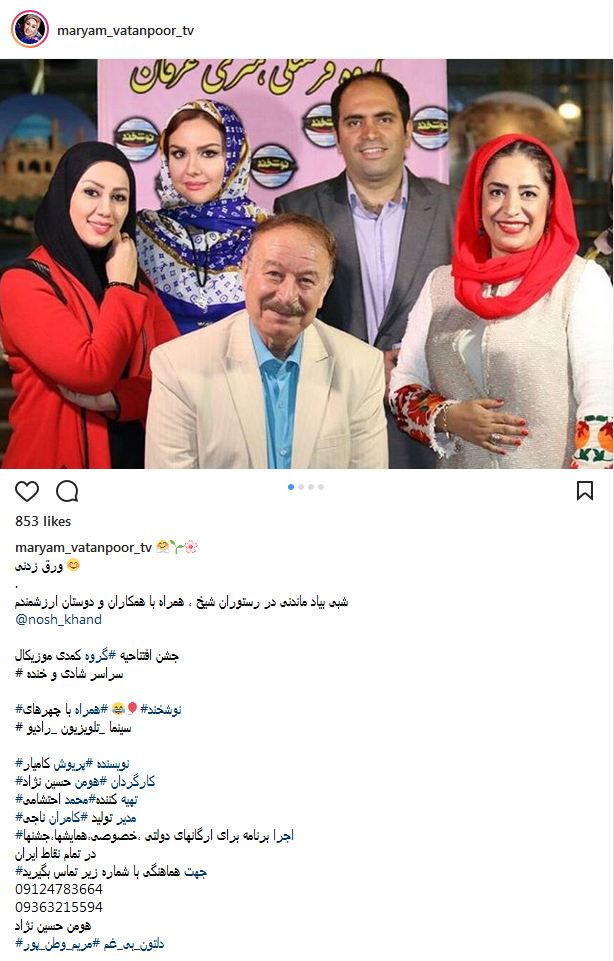Like this post with the heart
The width and height of the screenshot is (614, 961).
(x=27, y=491)
